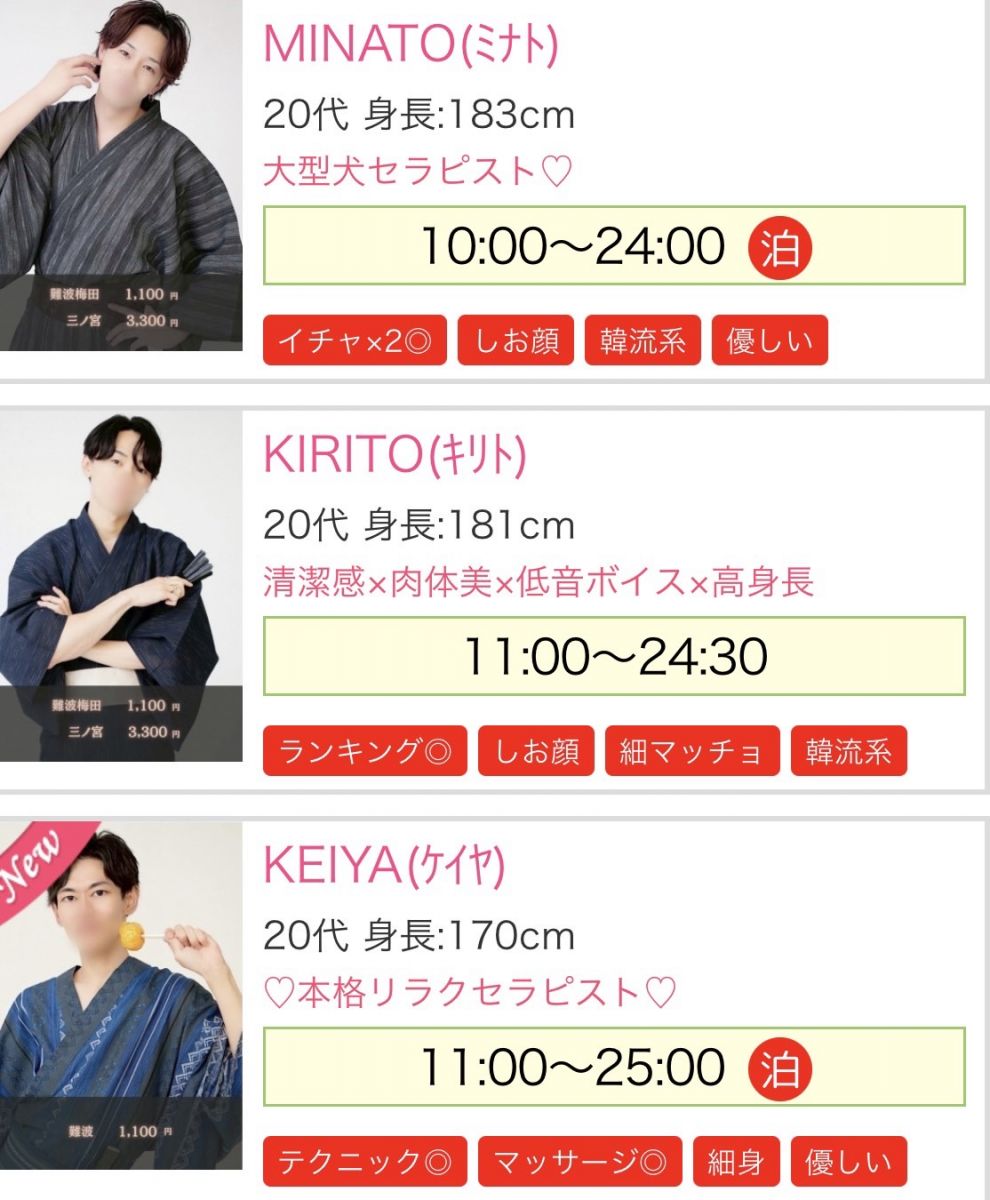Choose the 韓流系 tag under MINATO
Viewport: 990px width, 1200px height.
pyautogui.click(x=643, y=341)
